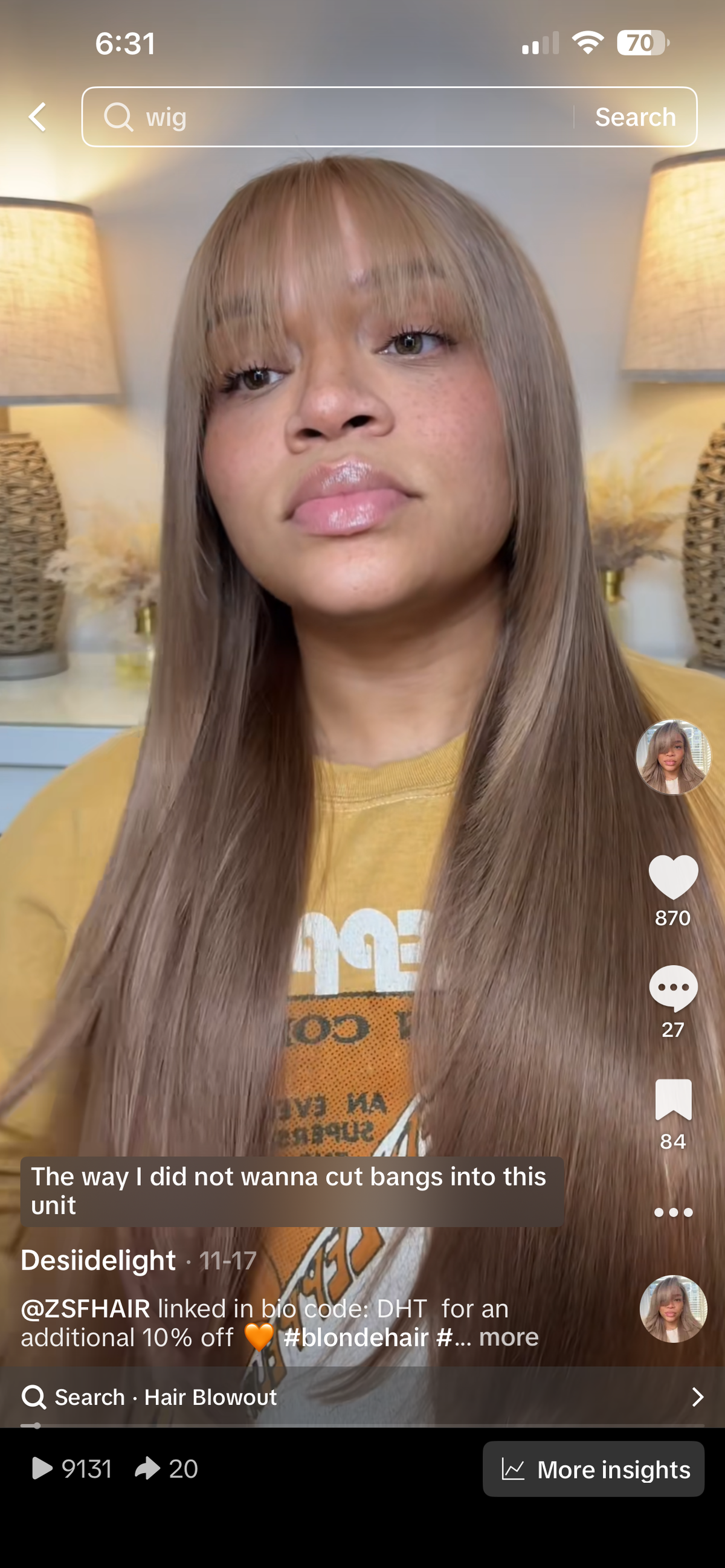This screenshot has height=1568, width=725.
Task: Like this video with the heart
Action: [x=672, y=877]
